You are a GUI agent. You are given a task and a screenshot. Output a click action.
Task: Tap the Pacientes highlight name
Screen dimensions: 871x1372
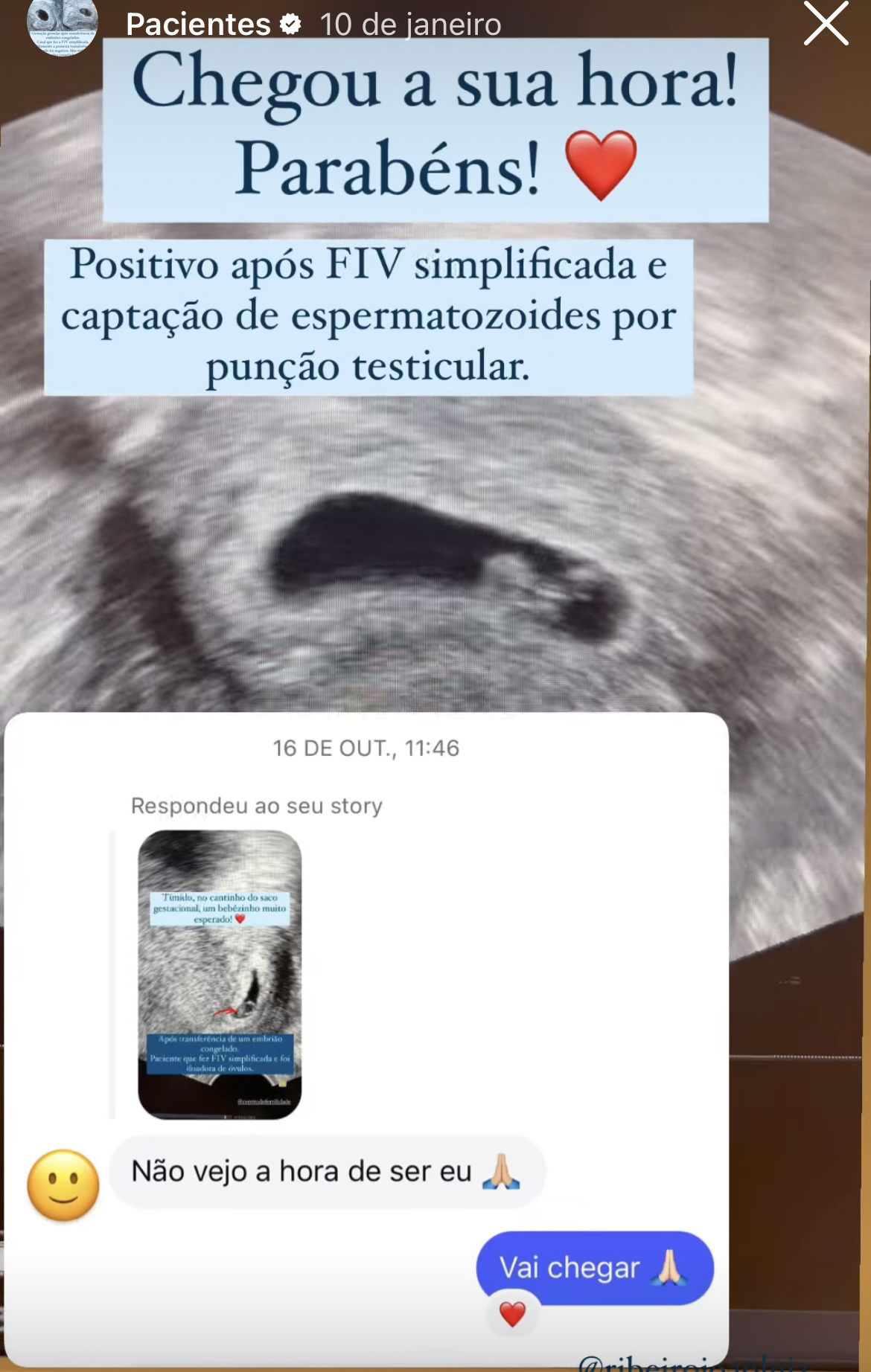click(x=198, y=25)
